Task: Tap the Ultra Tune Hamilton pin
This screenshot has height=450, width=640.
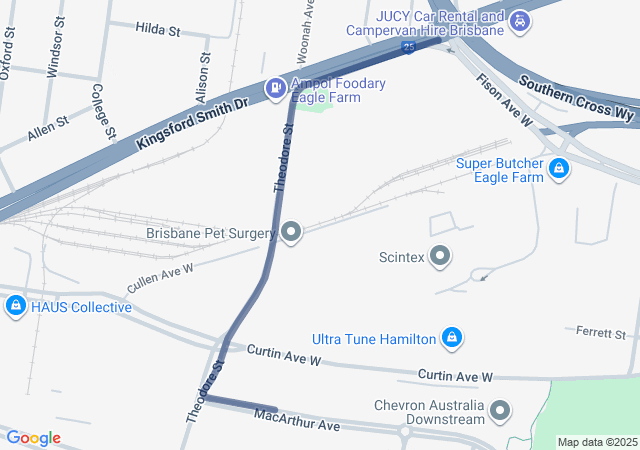Action: pos(452,339)
